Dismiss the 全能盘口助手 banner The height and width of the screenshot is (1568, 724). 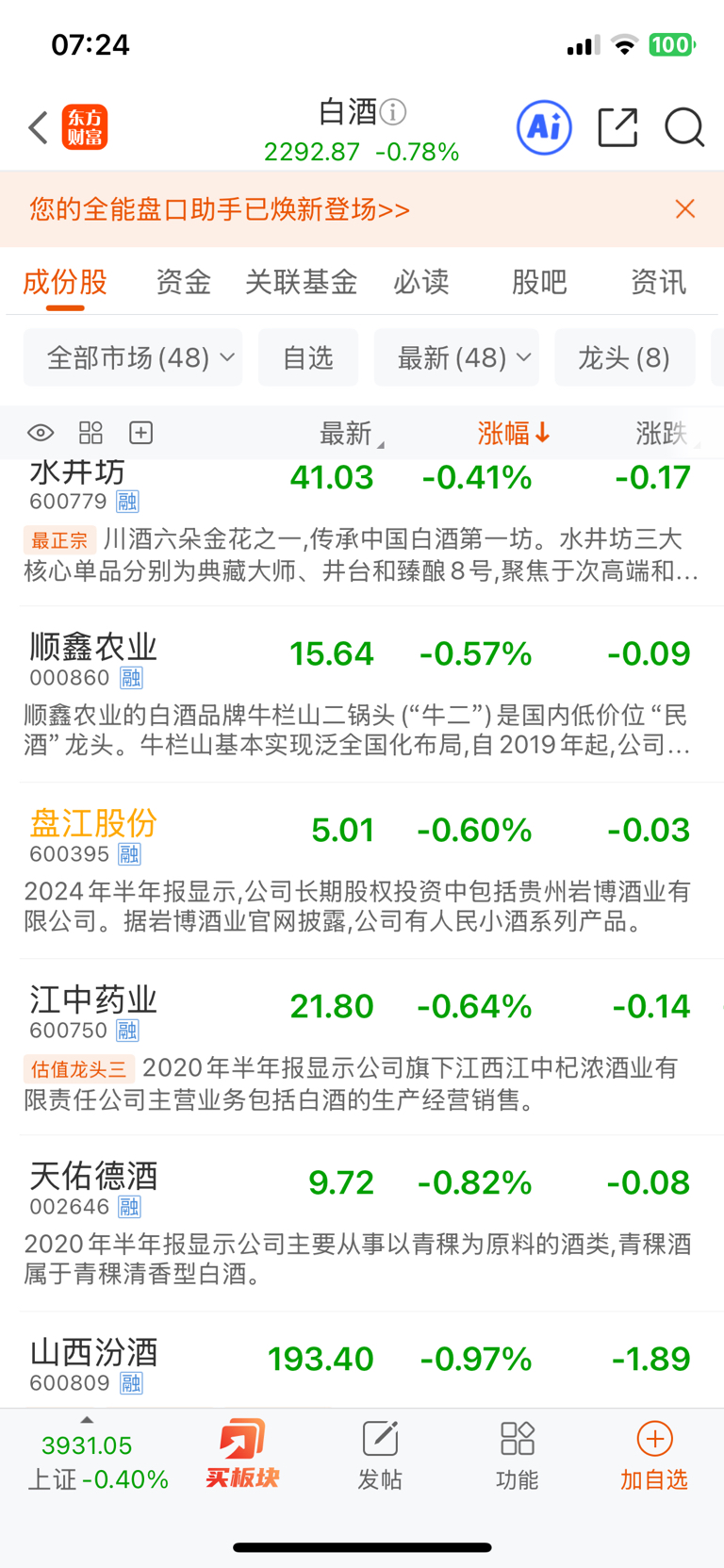[685, 209]
